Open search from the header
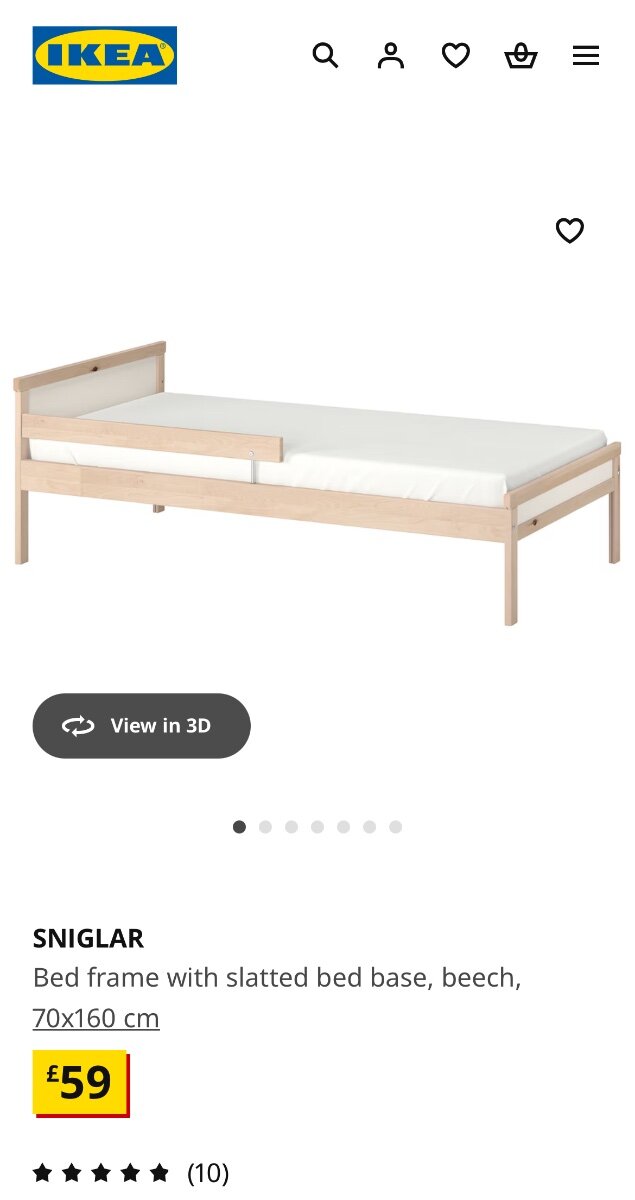The width and height of the screenshot is (635, 1200). click(x=325, y=55)
